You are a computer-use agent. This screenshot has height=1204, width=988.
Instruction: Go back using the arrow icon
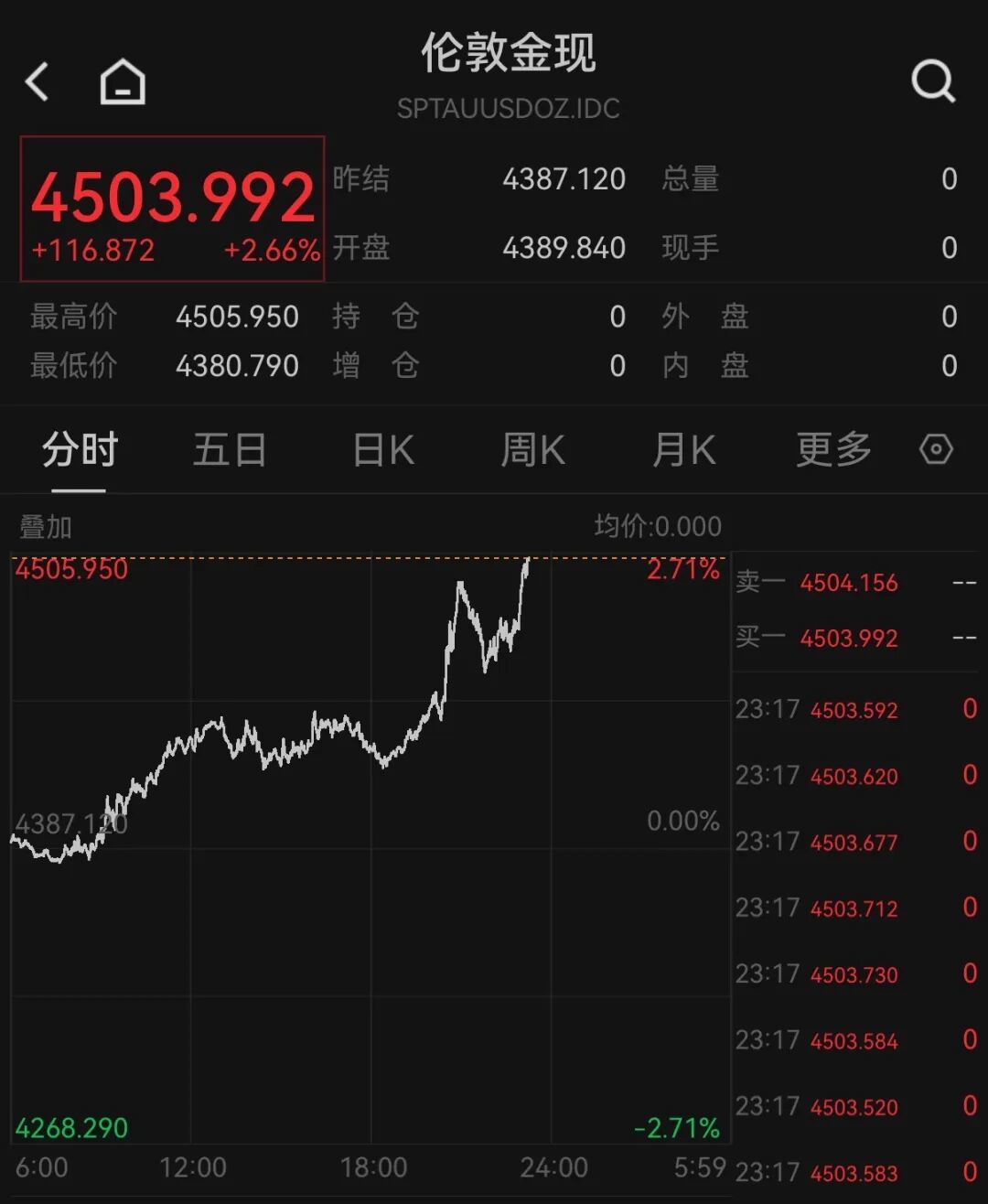[37, 82]
